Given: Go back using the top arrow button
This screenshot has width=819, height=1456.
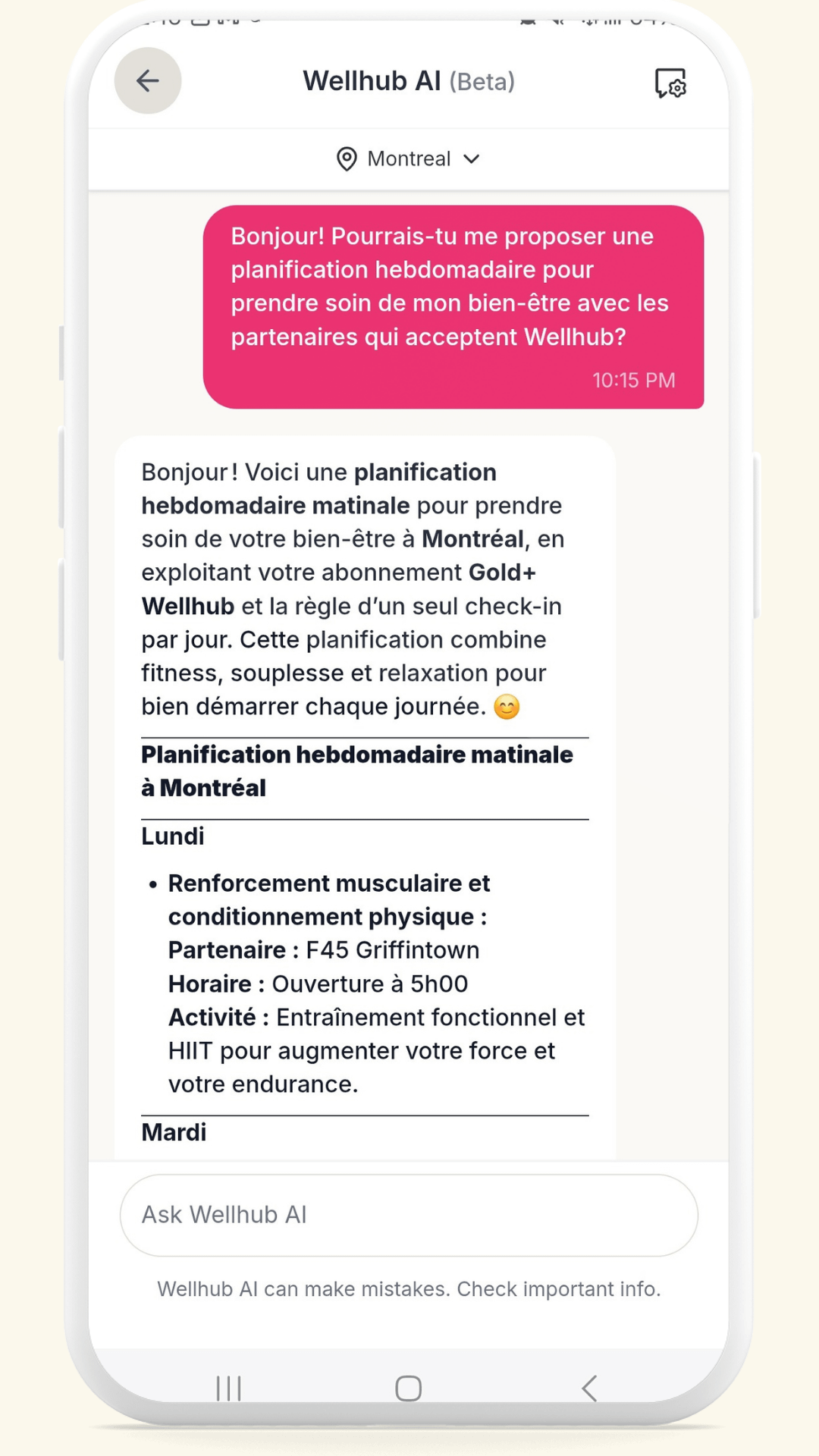Looking at the screenshot, I should [x=148, y=81].
